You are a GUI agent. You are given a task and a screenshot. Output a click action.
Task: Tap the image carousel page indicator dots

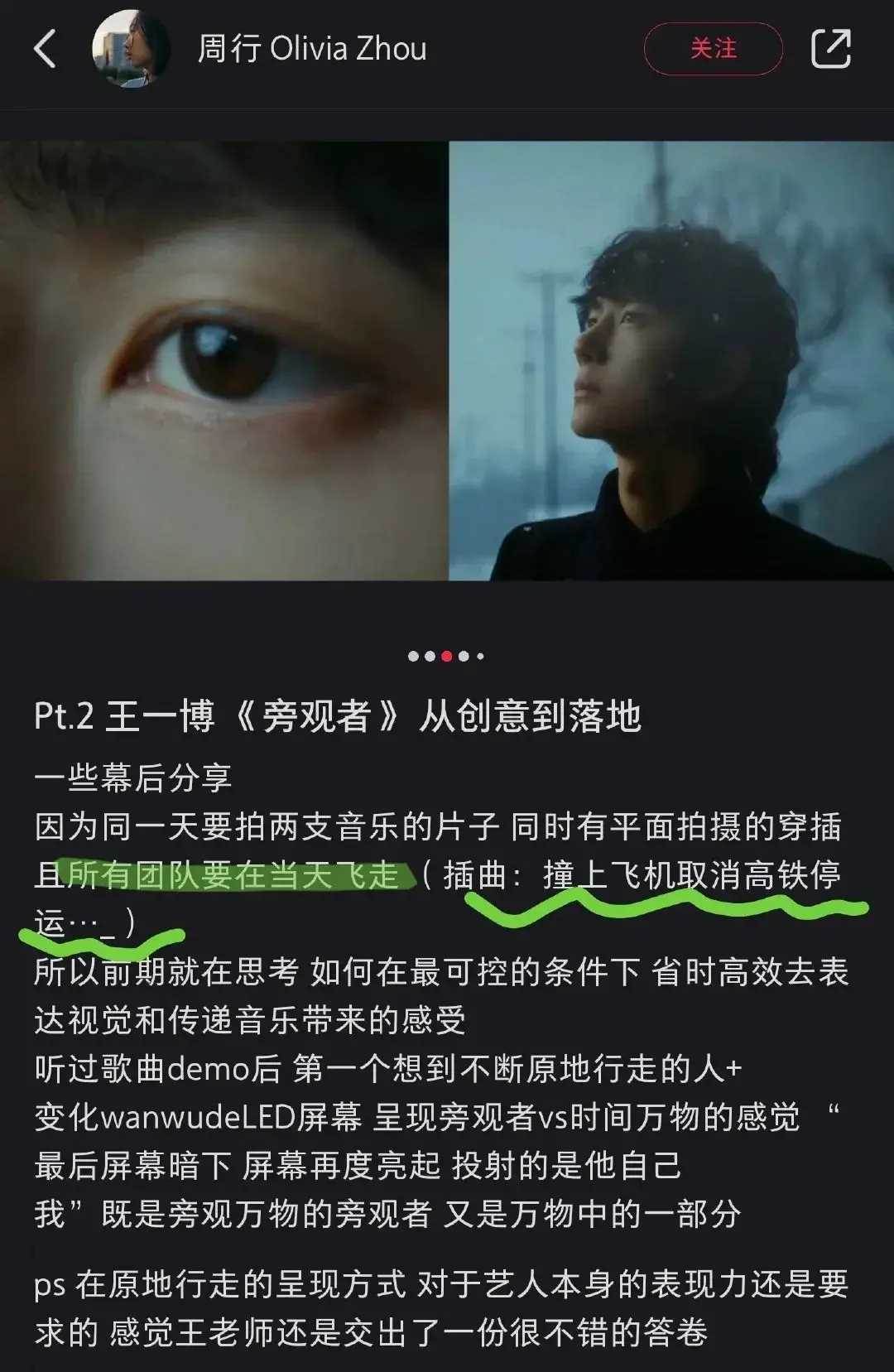[445, 657]
